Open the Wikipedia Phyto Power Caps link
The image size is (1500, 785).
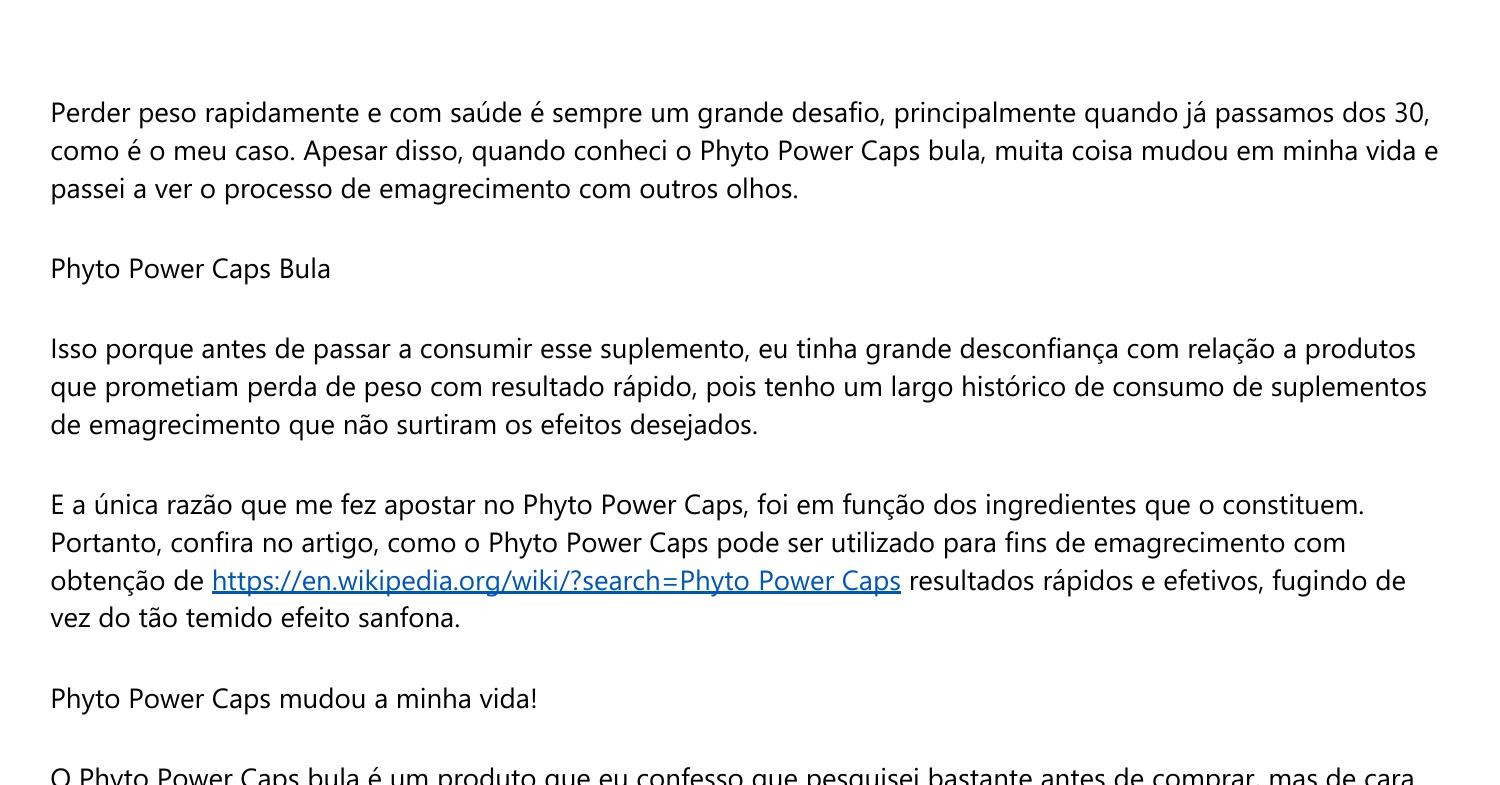click(x=555, y=581)
